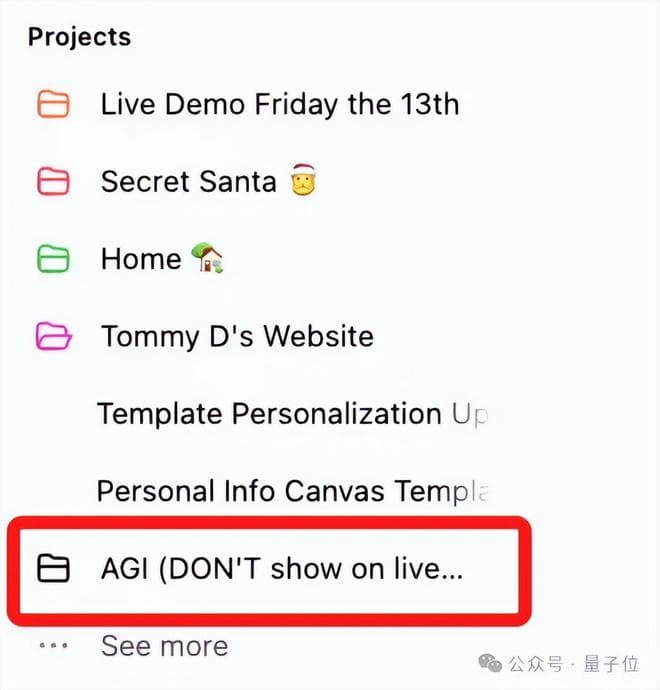This screenshot has height=690, width=660.
Task: Expand the list with See more
Action: [163, 646]
